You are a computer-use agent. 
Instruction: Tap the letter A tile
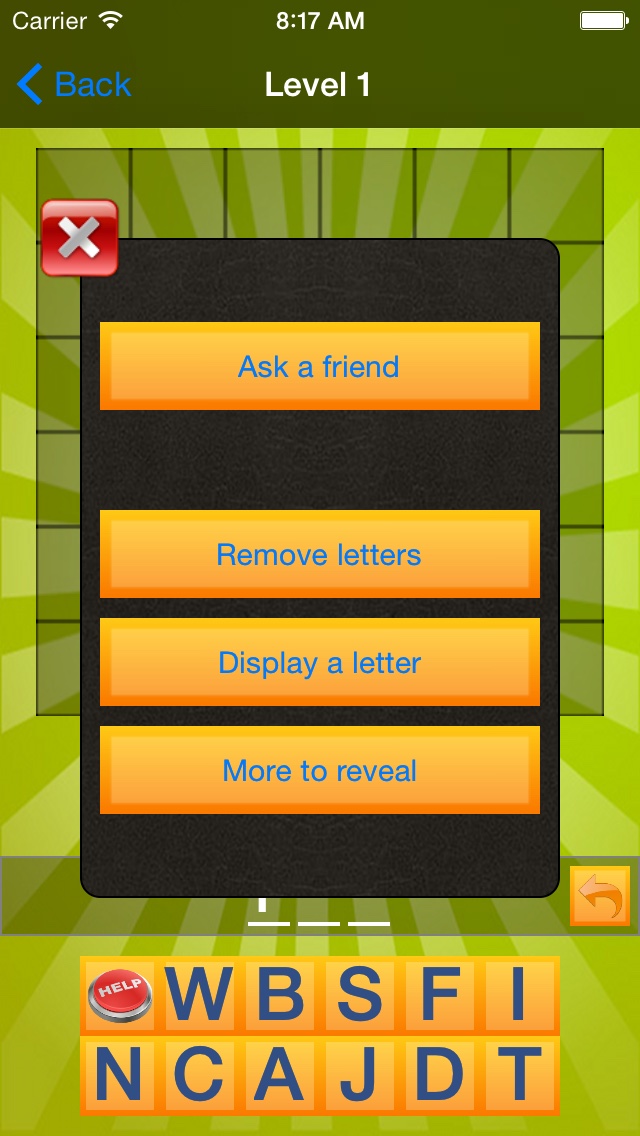click(x=279, y=1076)
